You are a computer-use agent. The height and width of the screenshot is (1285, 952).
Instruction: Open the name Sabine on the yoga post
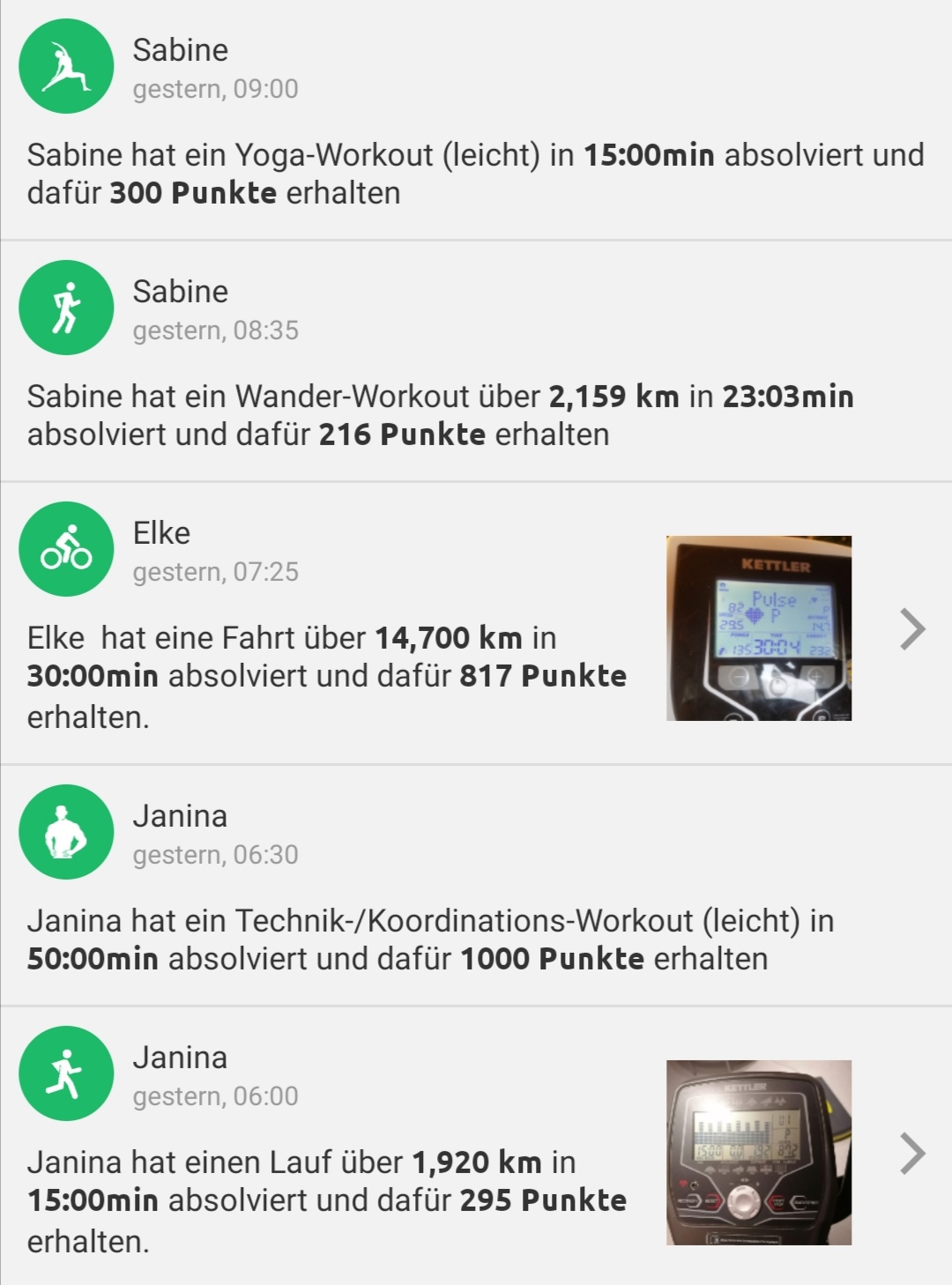tap(179, 50)
